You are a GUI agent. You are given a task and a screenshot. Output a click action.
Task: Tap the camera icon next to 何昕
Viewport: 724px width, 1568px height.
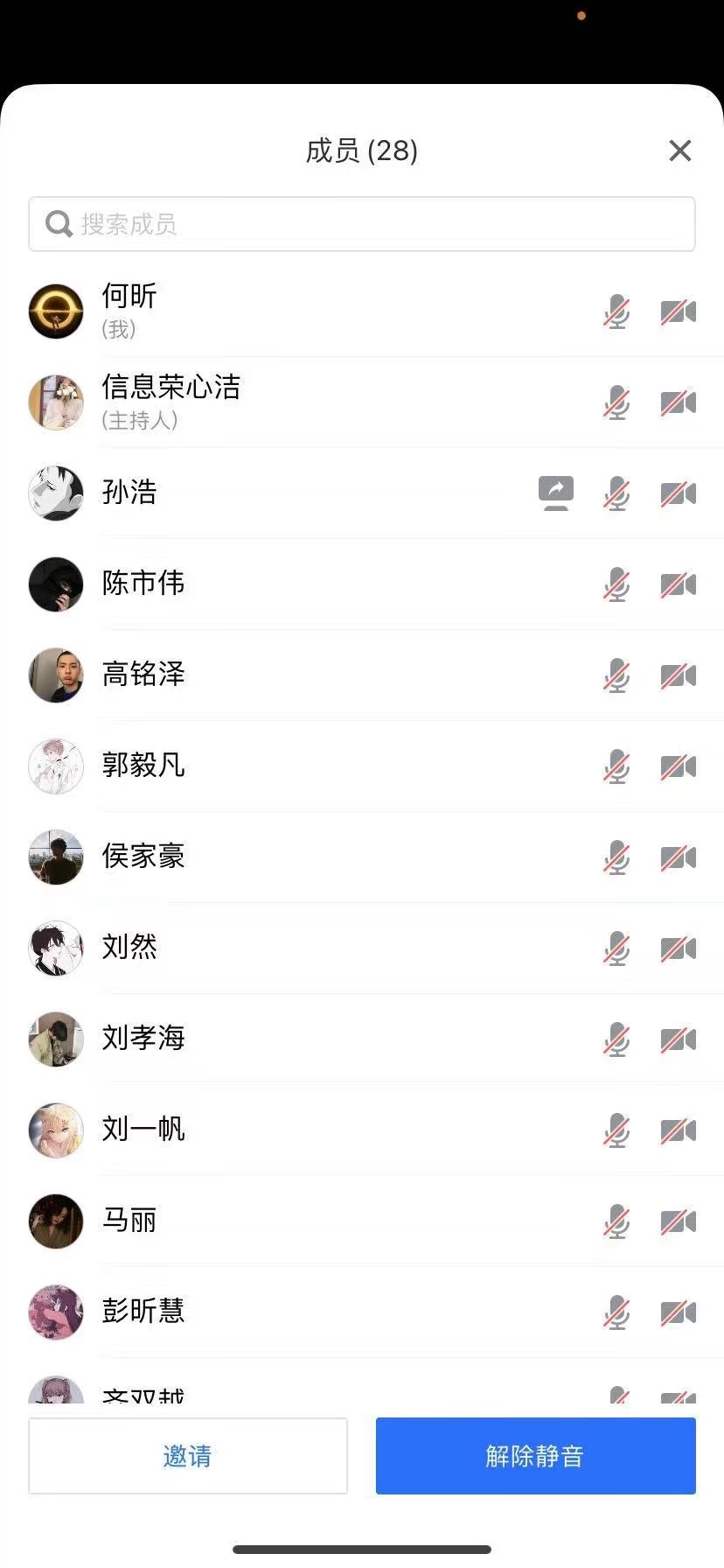tap(678, 311)
